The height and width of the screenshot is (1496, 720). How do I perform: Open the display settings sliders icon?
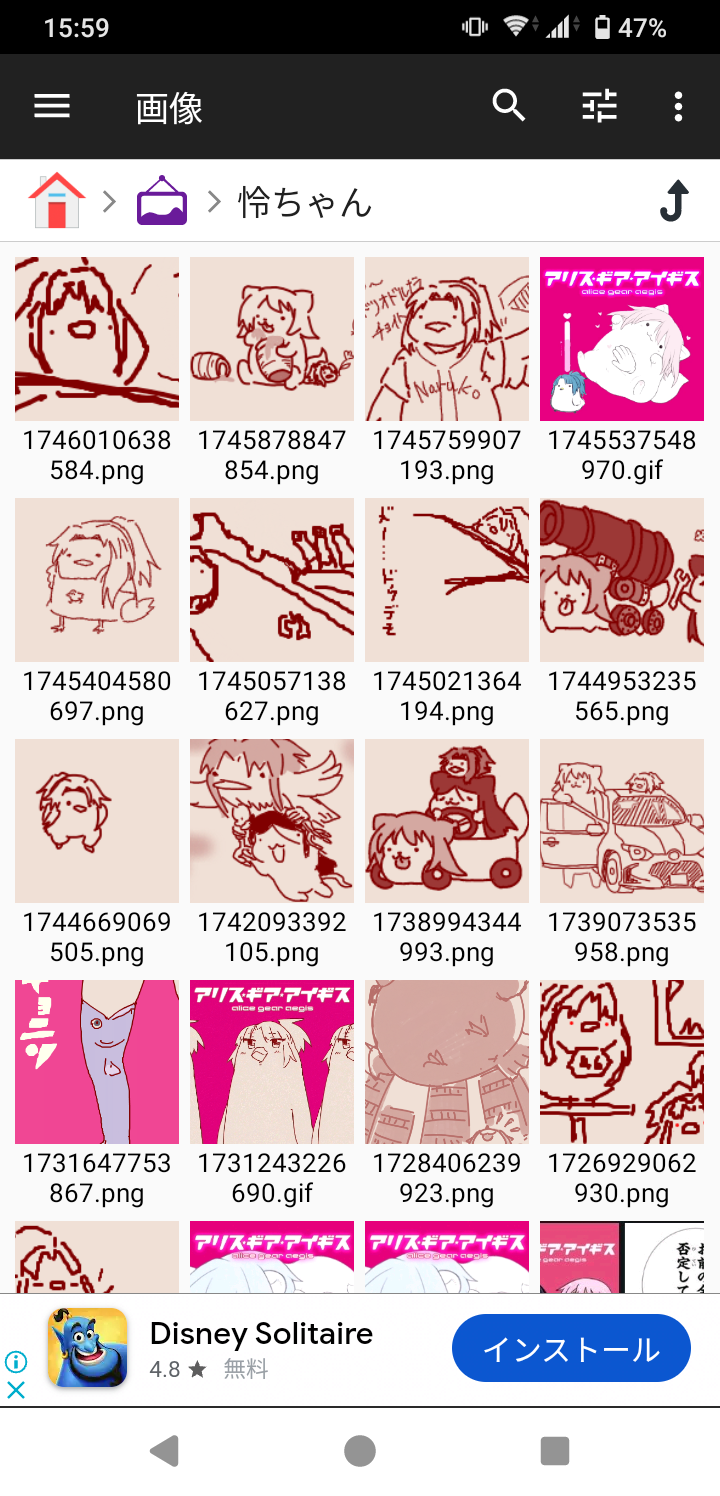[x=600, y=106]
